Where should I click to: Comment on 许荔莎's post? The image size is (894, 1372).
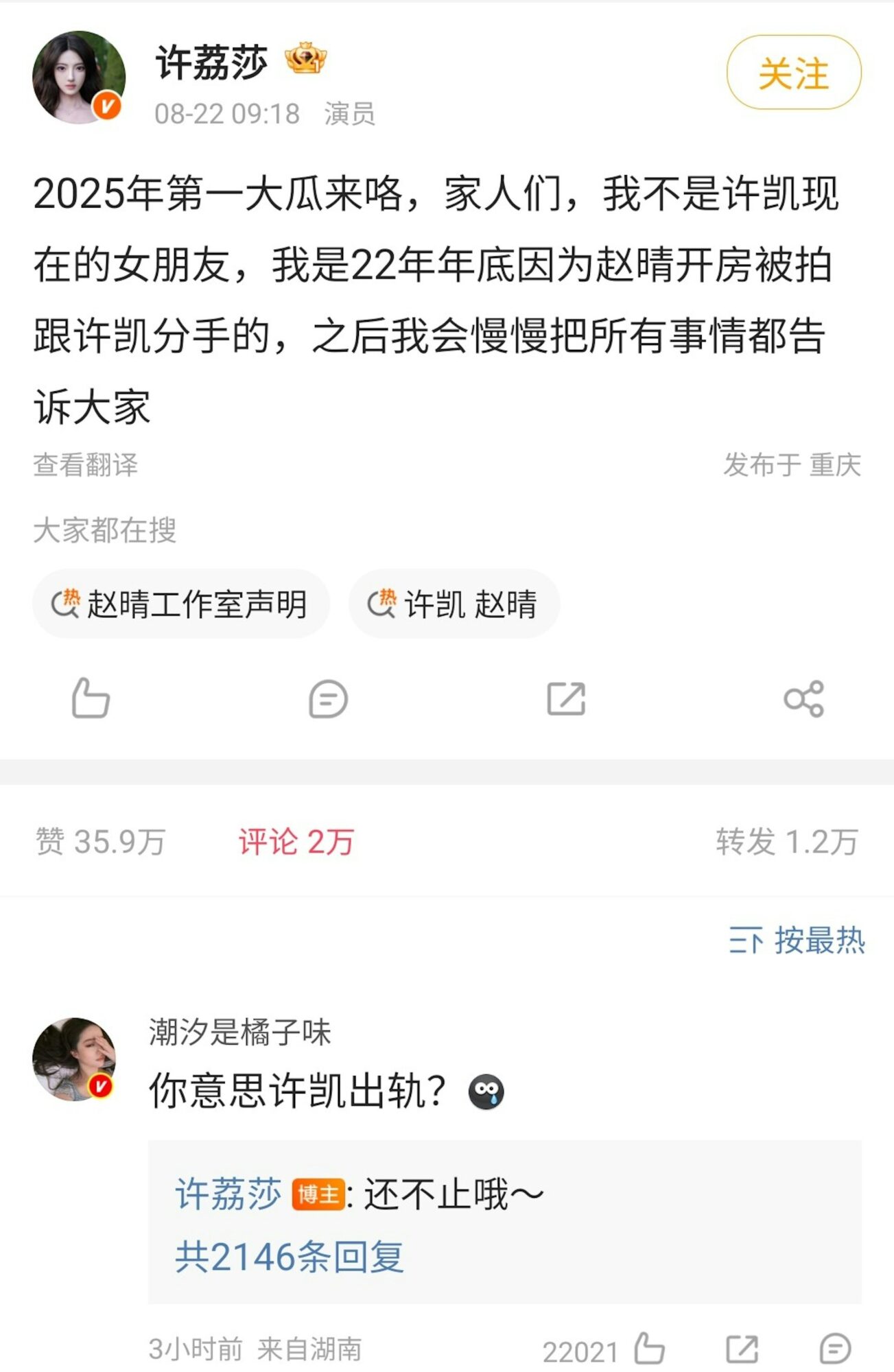click(x=328, y=698)
